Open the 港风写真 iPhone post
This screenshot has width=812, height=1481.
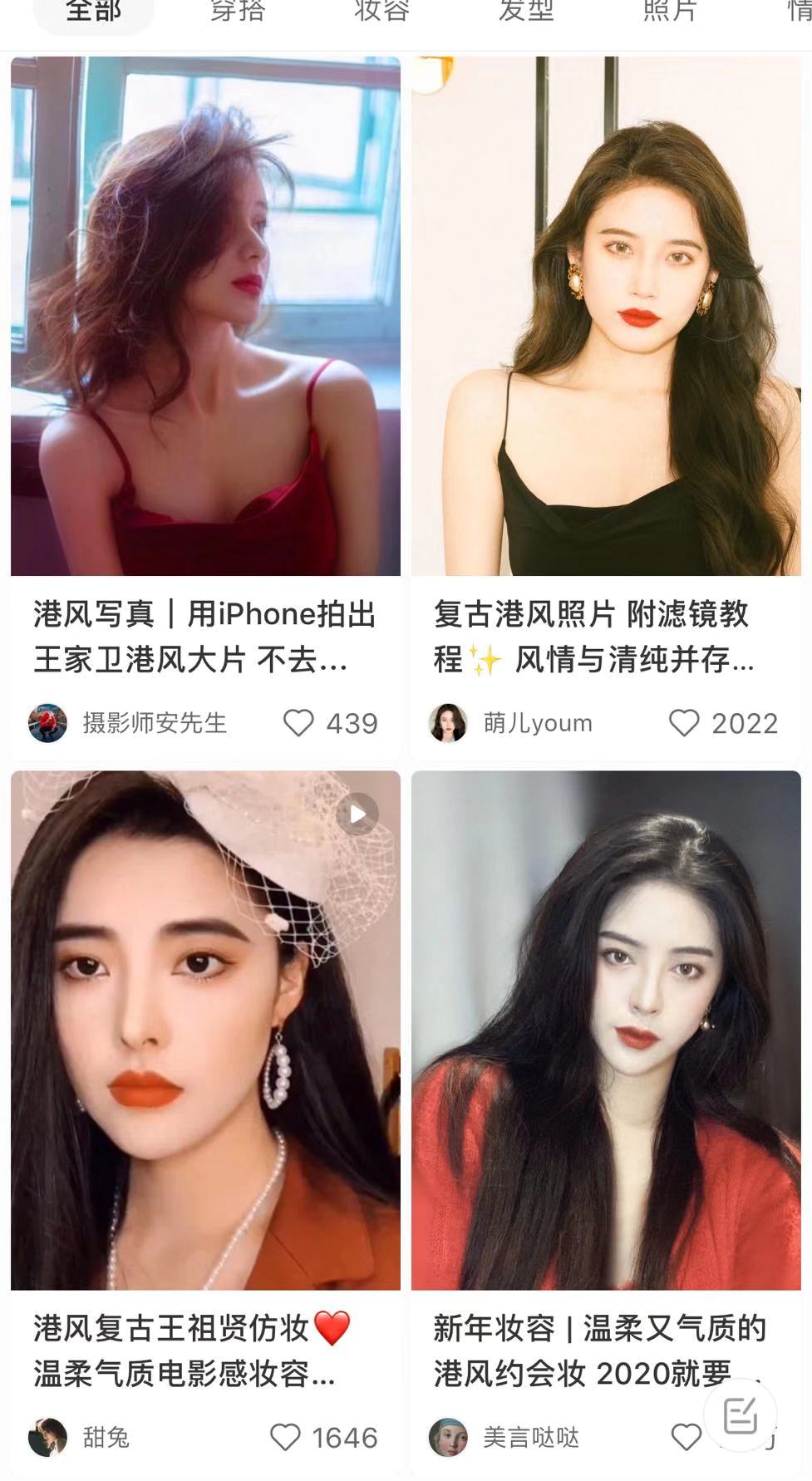[205, 316]
